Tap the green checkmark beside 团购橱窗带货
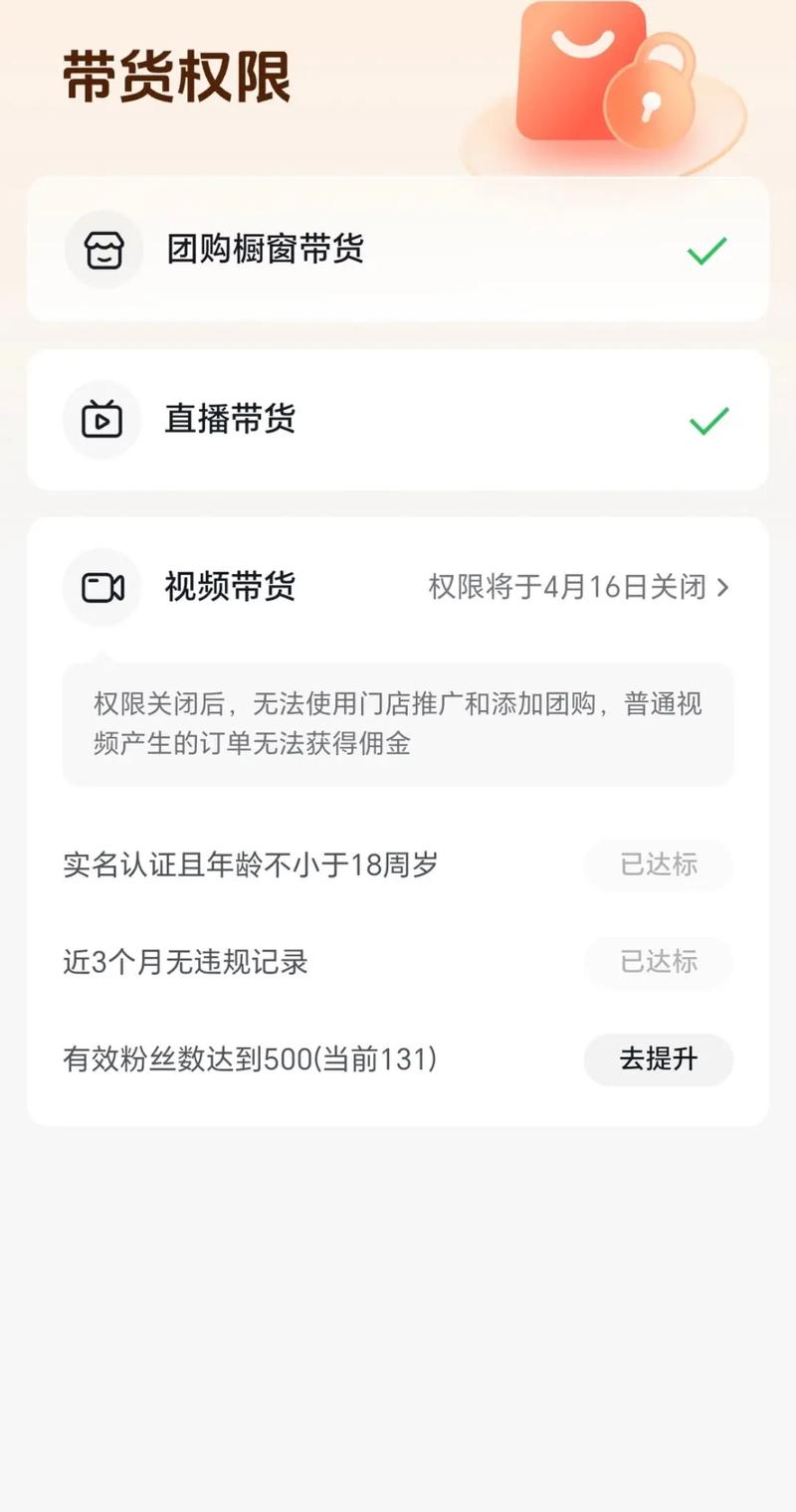Image resolution: width=796 pixels, height=1512 pixels. 704,252
